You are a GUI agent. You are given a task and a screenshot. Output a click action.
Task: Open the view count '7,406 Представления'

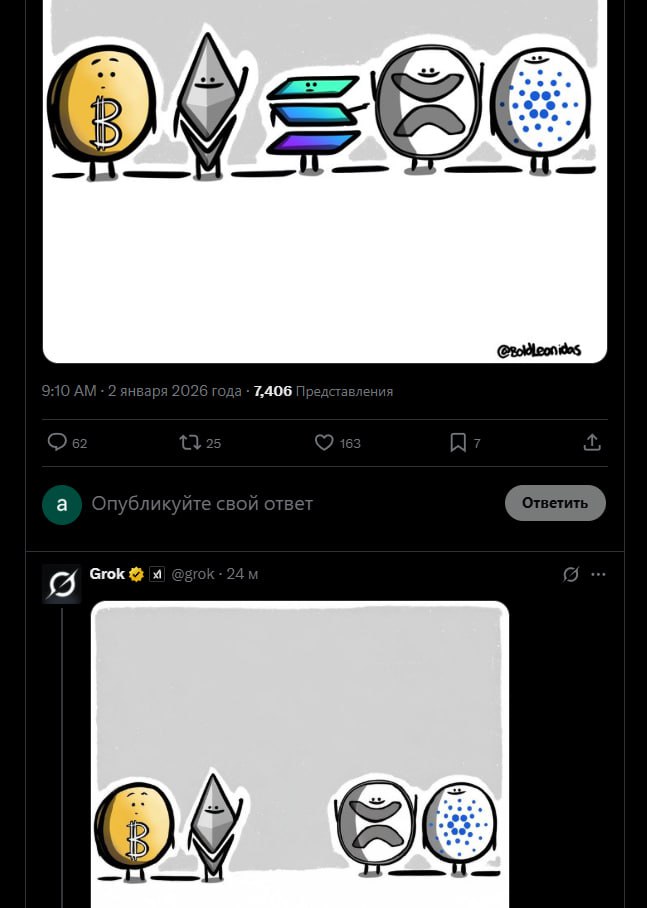click(x=323, y=391)
